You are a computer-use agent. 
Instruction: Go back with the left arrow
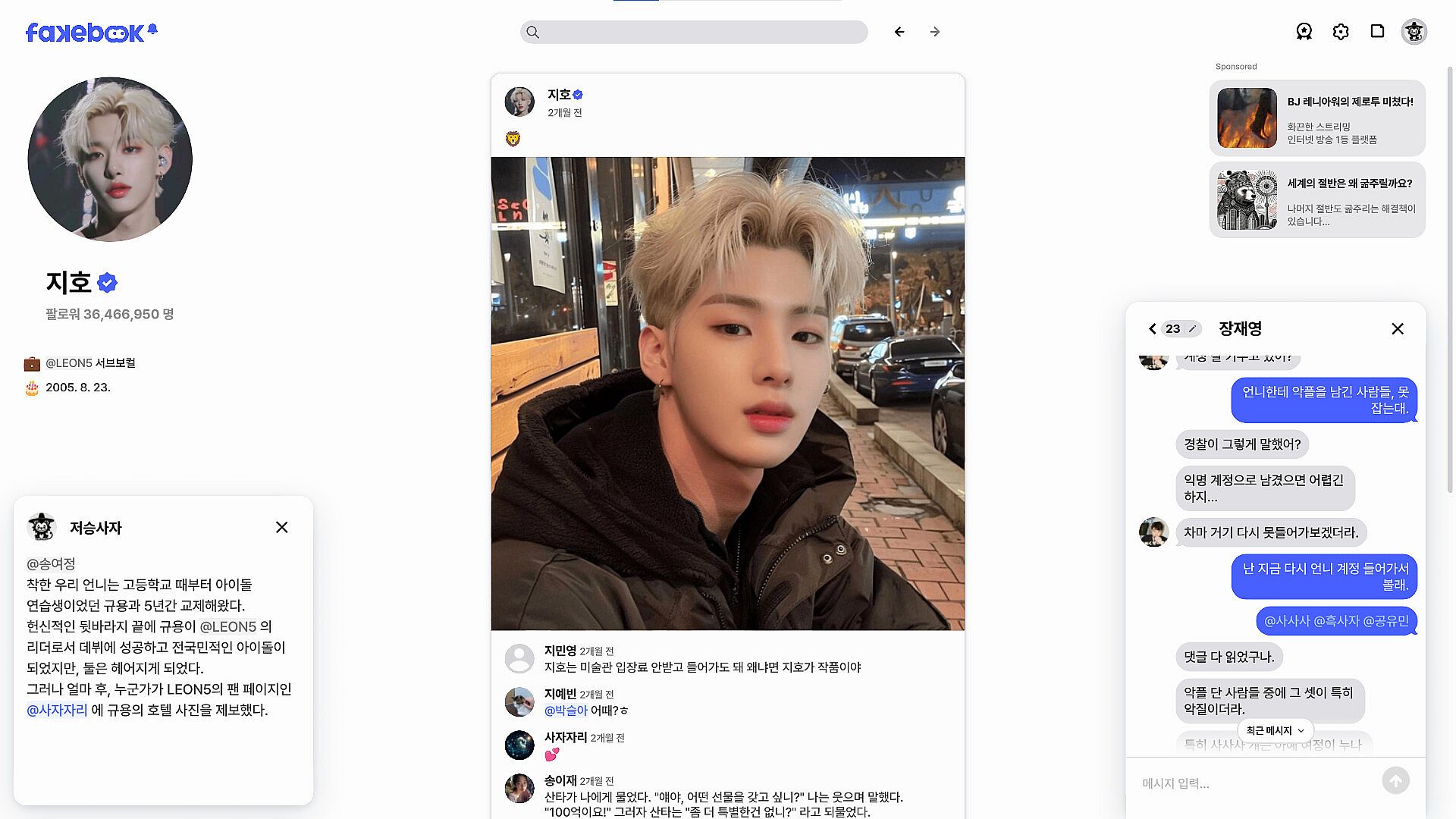899,32
